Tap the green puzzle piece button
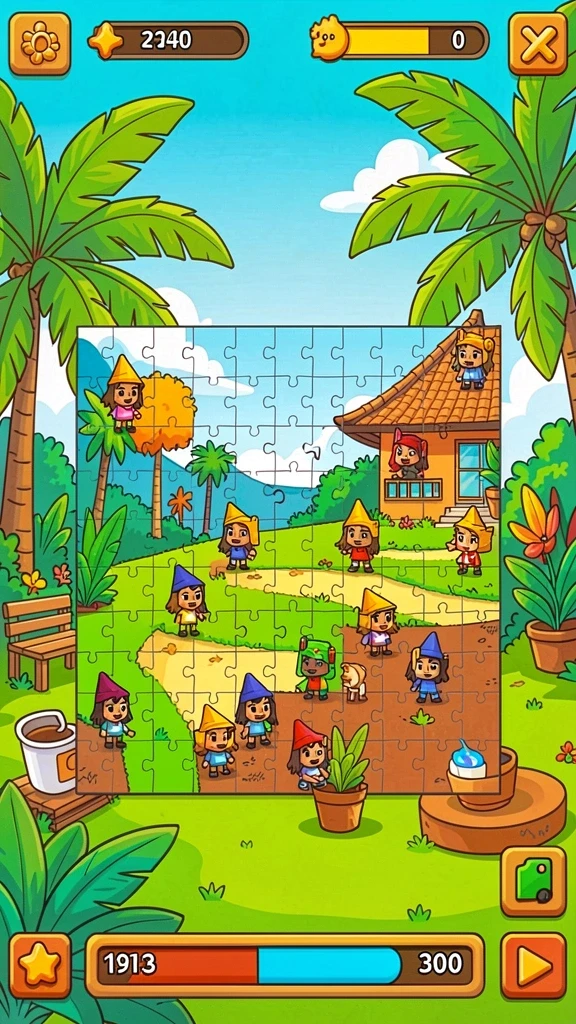The height and width of the screenshot is (1024, 576). point(534,882)
